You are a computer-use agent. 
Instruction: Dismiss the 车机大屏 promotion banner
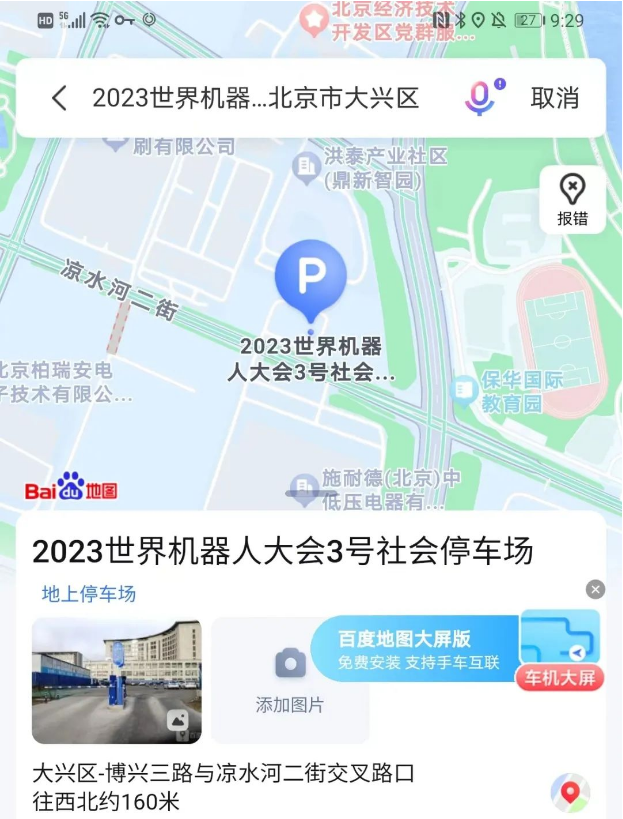595,590
